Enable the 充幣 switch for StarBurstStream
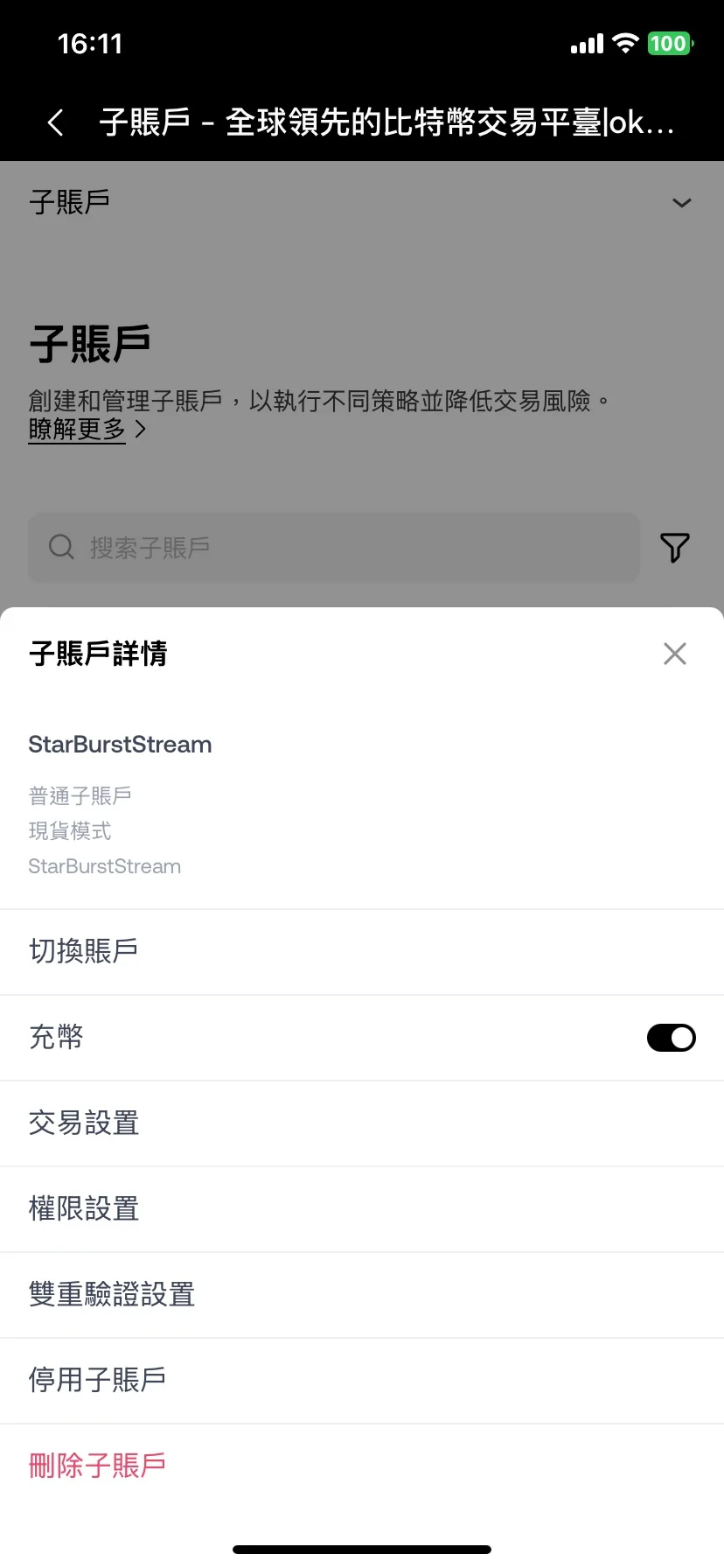Image resolution: width=724 pixels, height=1568 pixels. coord(671,1038)
